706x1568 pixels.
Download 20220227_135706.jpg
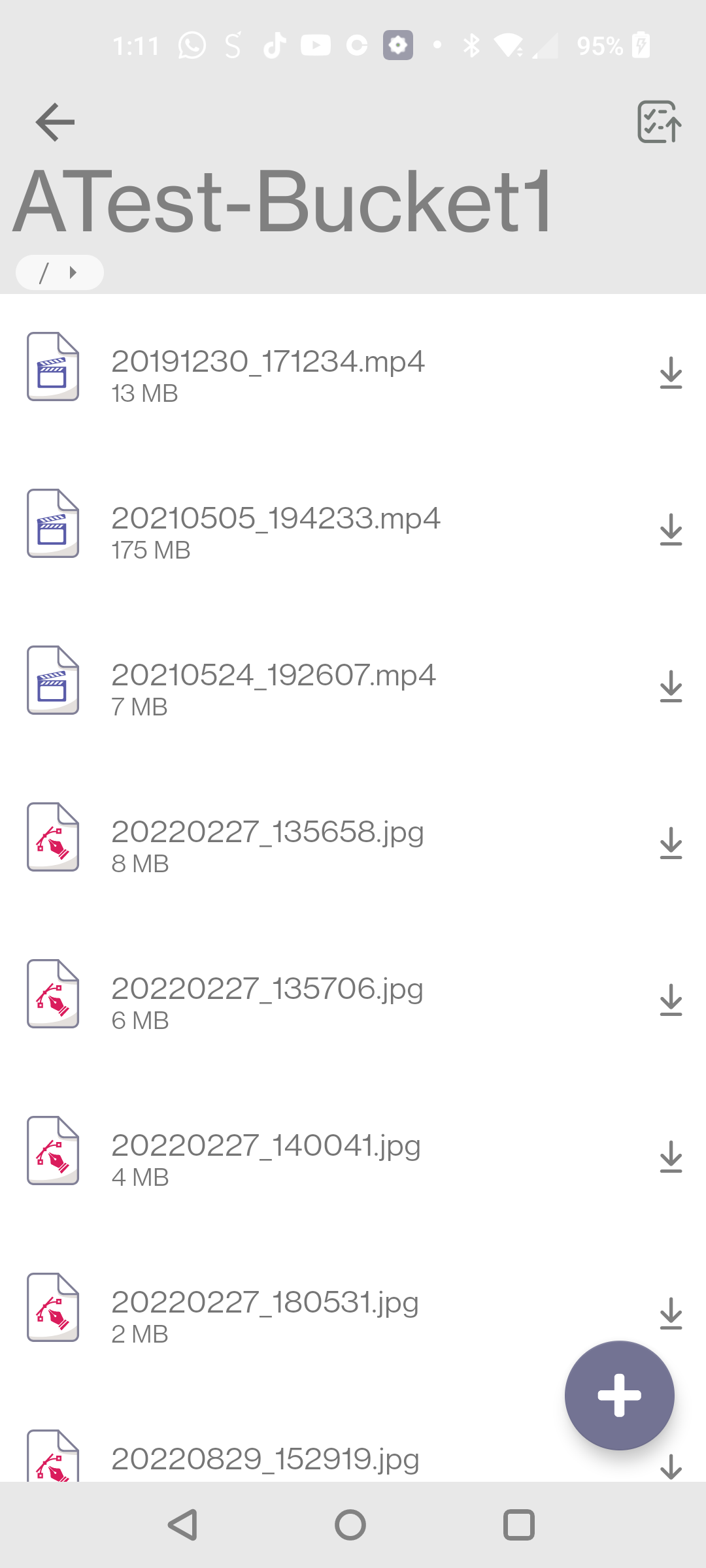[671, 1000]
